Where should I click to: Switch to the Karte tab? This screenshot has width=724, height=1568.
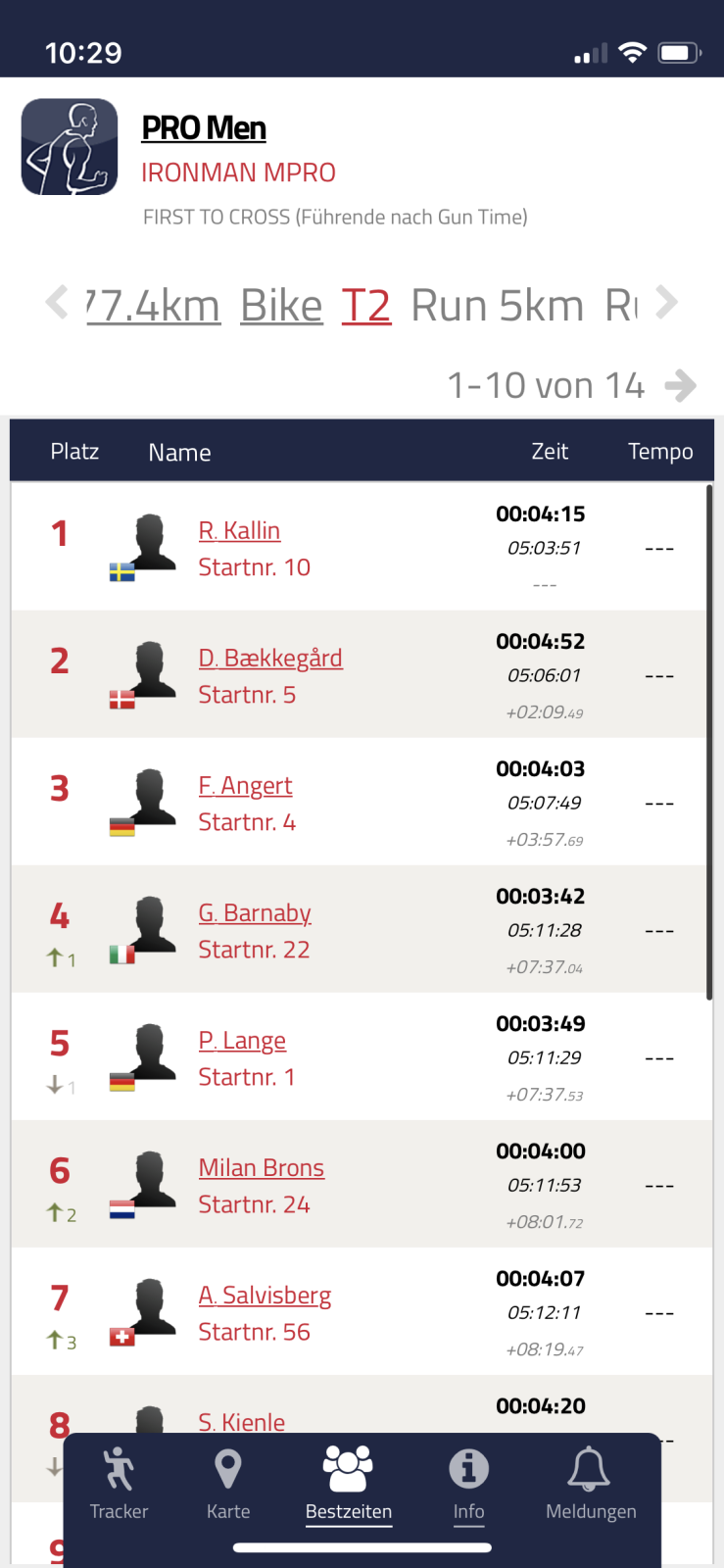click(228, 1484)
